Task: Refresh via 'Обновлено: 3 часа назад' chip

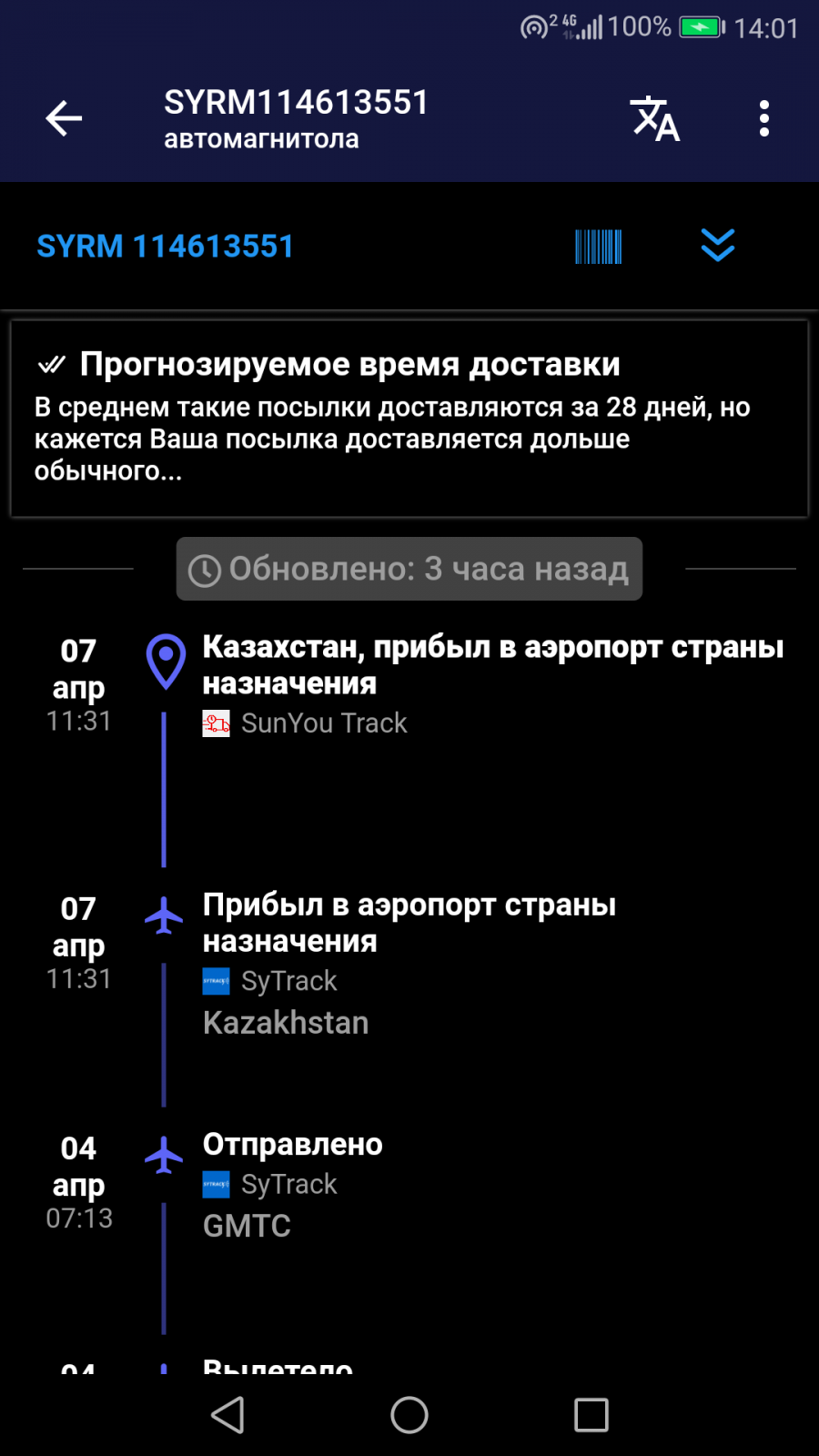Action: tap(409, 569)
